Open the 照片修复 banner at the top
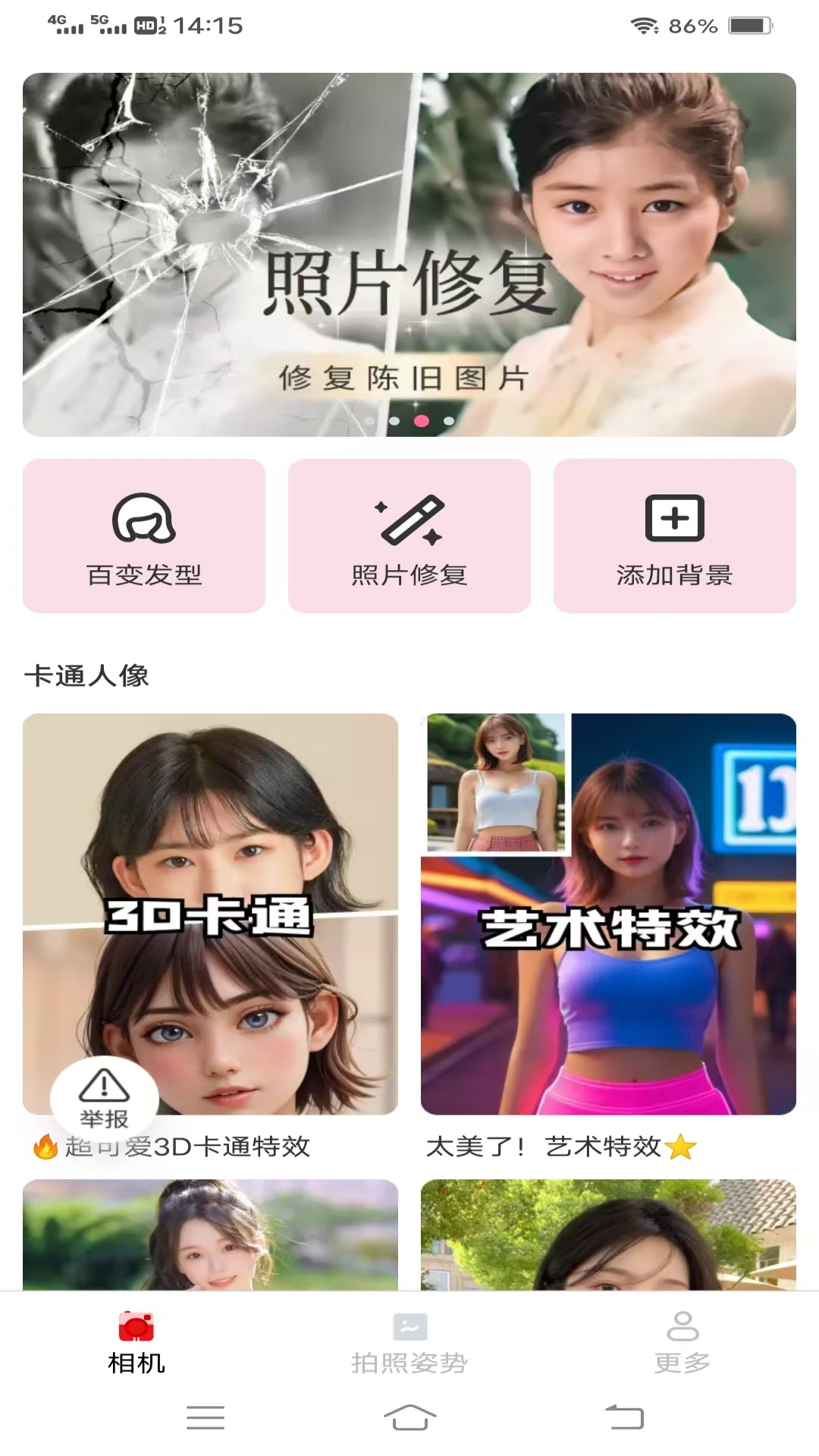Viewport: 819px width, 1456px height. click(409, 254)
